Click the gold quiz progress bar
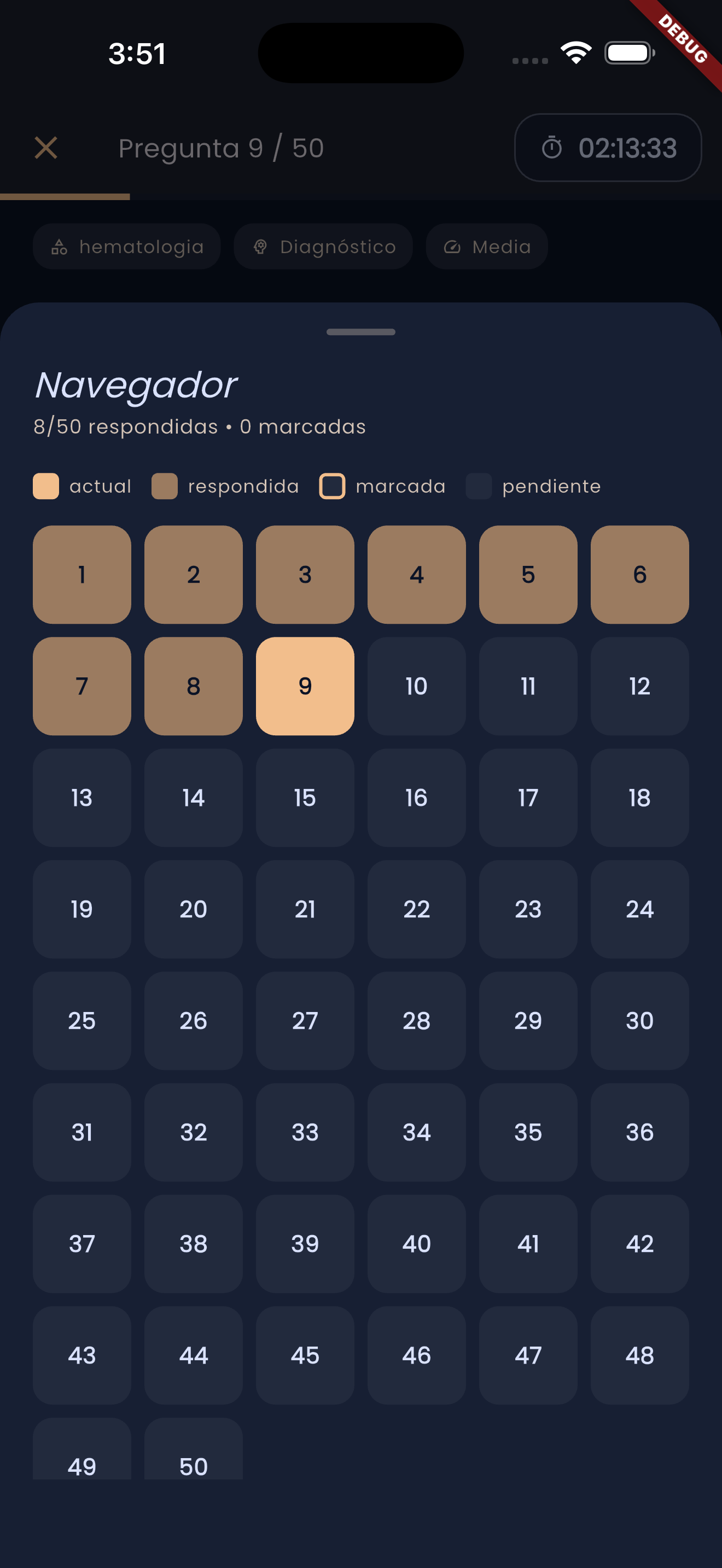This screenshot has width=722, height=1568. [66, 196]
